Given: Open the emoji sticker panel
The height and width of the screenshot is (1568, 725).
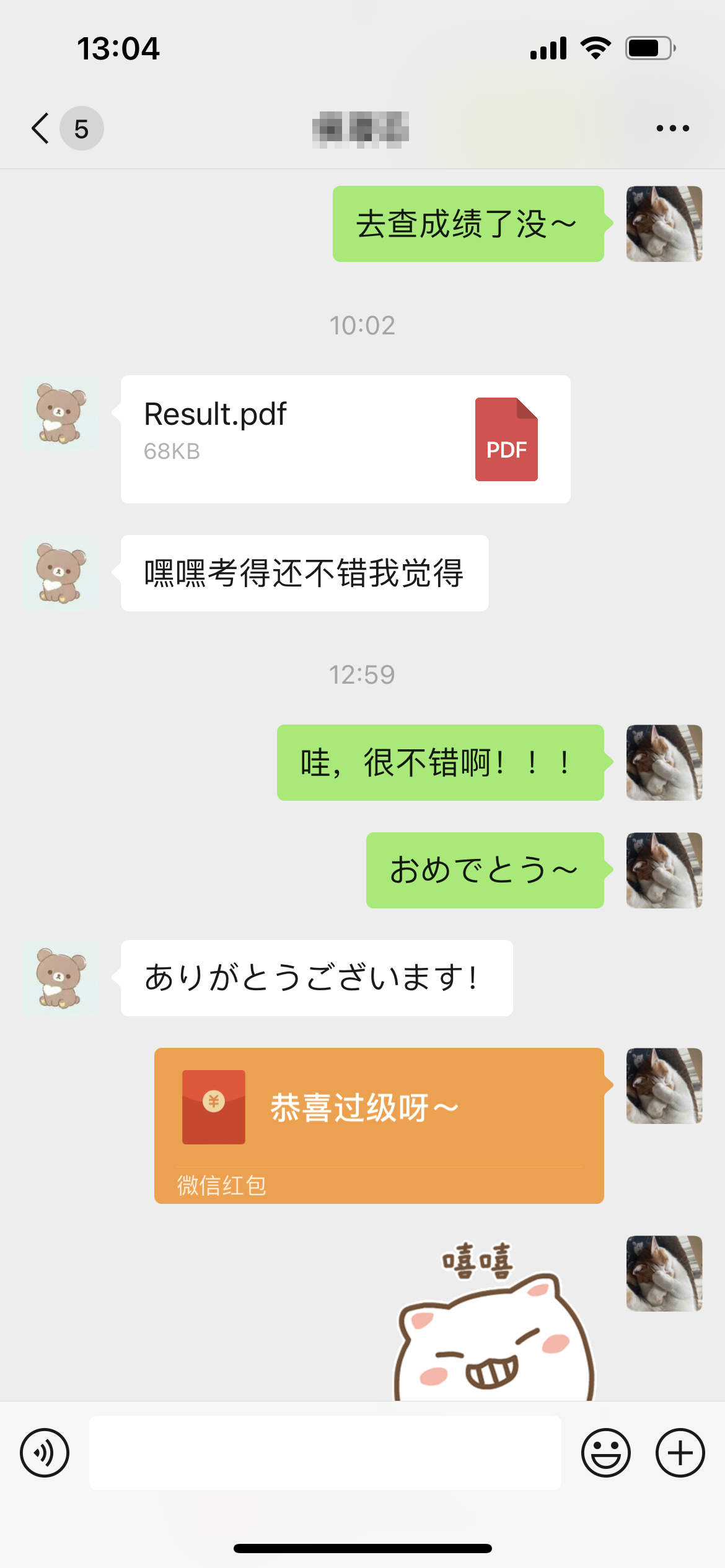Looking at the screenshot, I should 605,1453.
